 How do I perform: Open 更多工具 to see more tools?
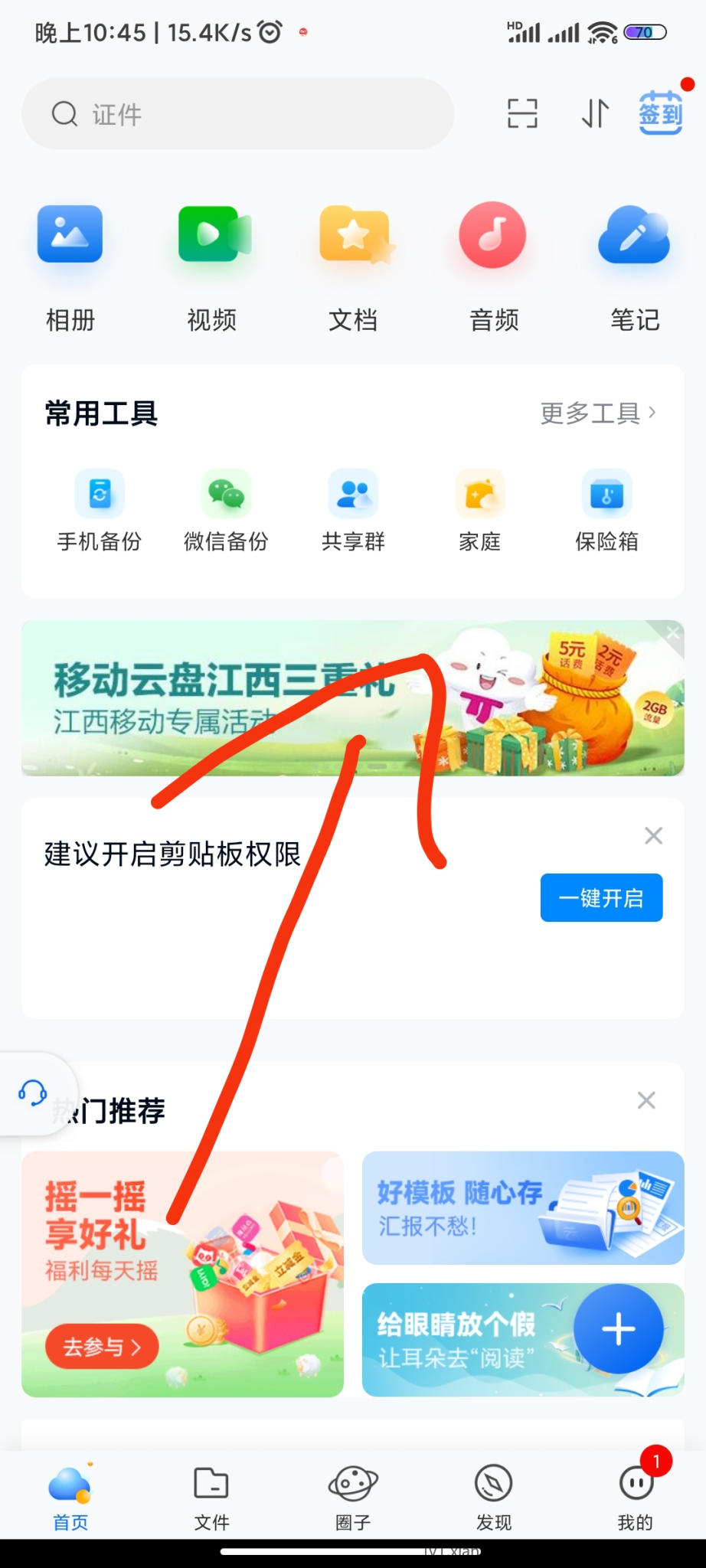click(x=598, y=413)
